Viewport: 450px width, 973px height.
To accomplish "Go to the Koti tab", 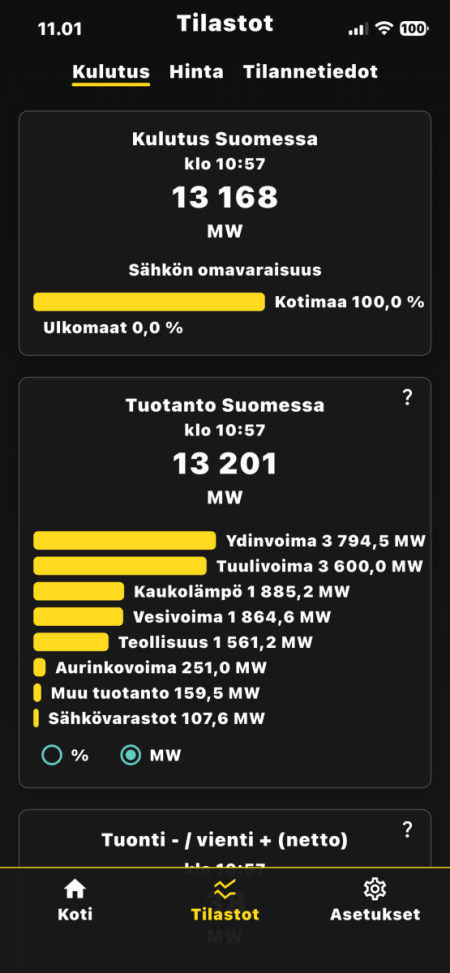I will coord(75,901).
